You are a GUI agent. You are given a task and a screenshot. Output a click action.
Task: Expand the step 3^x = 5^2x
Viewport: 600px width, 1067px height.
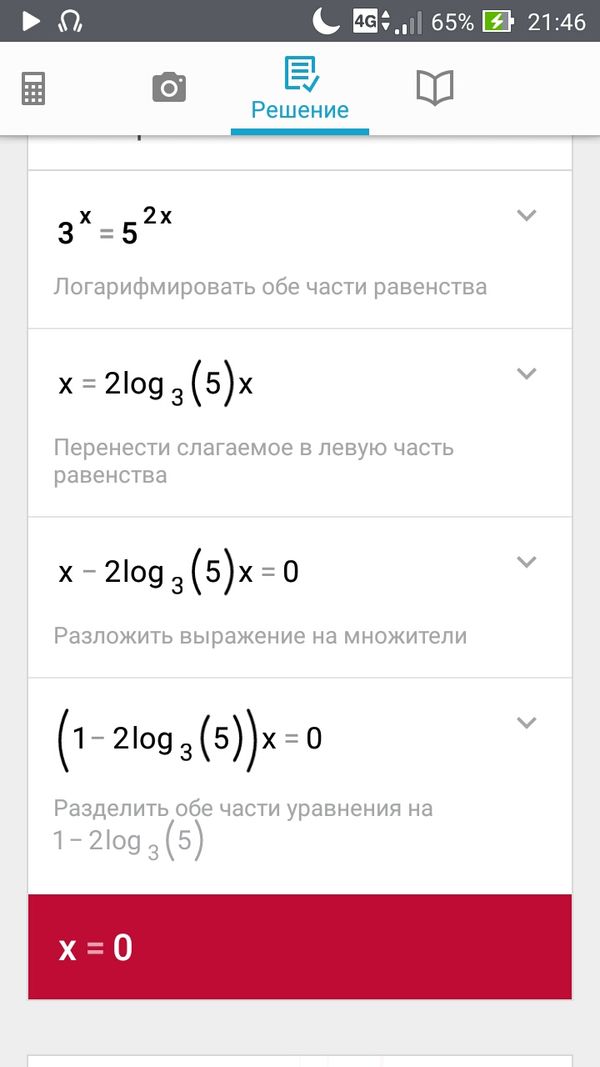tap(526, 216)
